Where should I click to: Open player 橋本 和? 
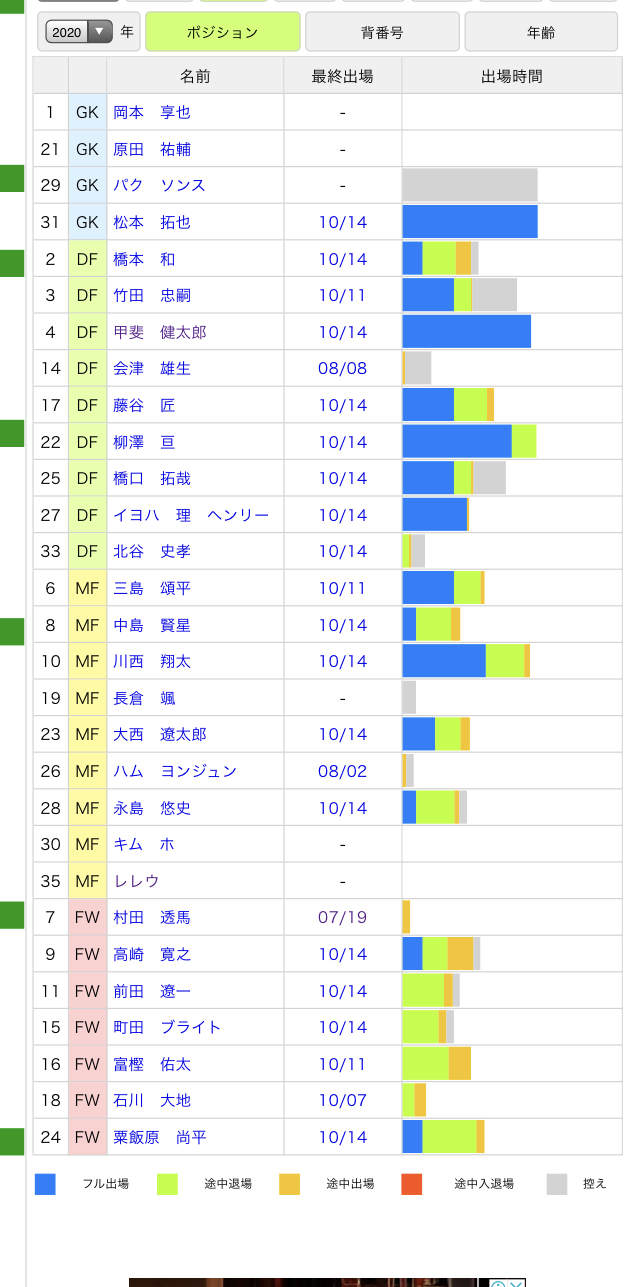coord(144,259)
